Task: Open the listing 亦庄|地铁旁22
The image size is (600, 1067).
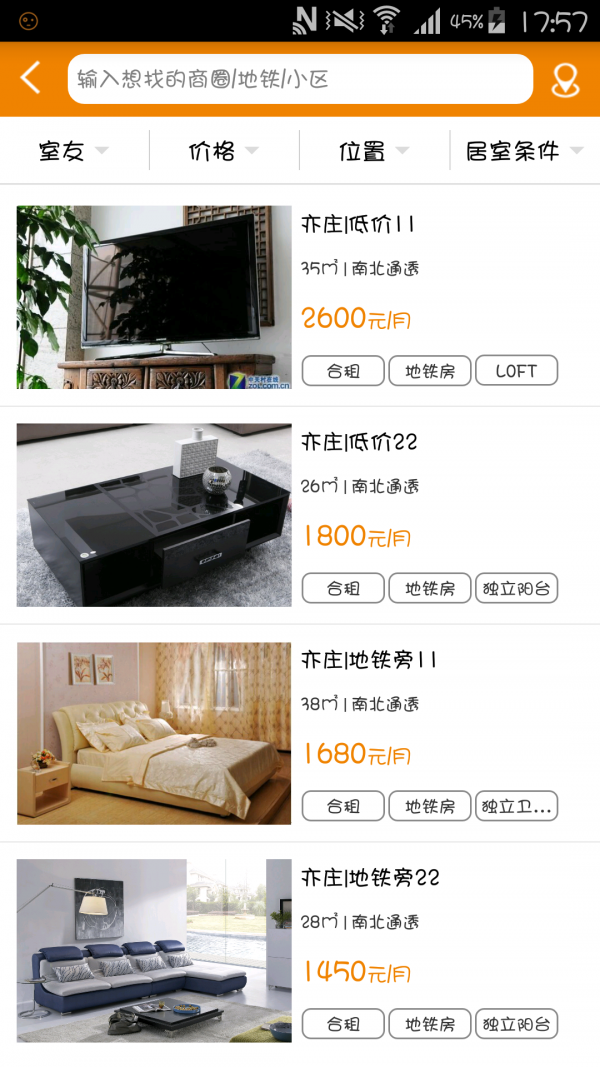Action: tap(300, 951)
